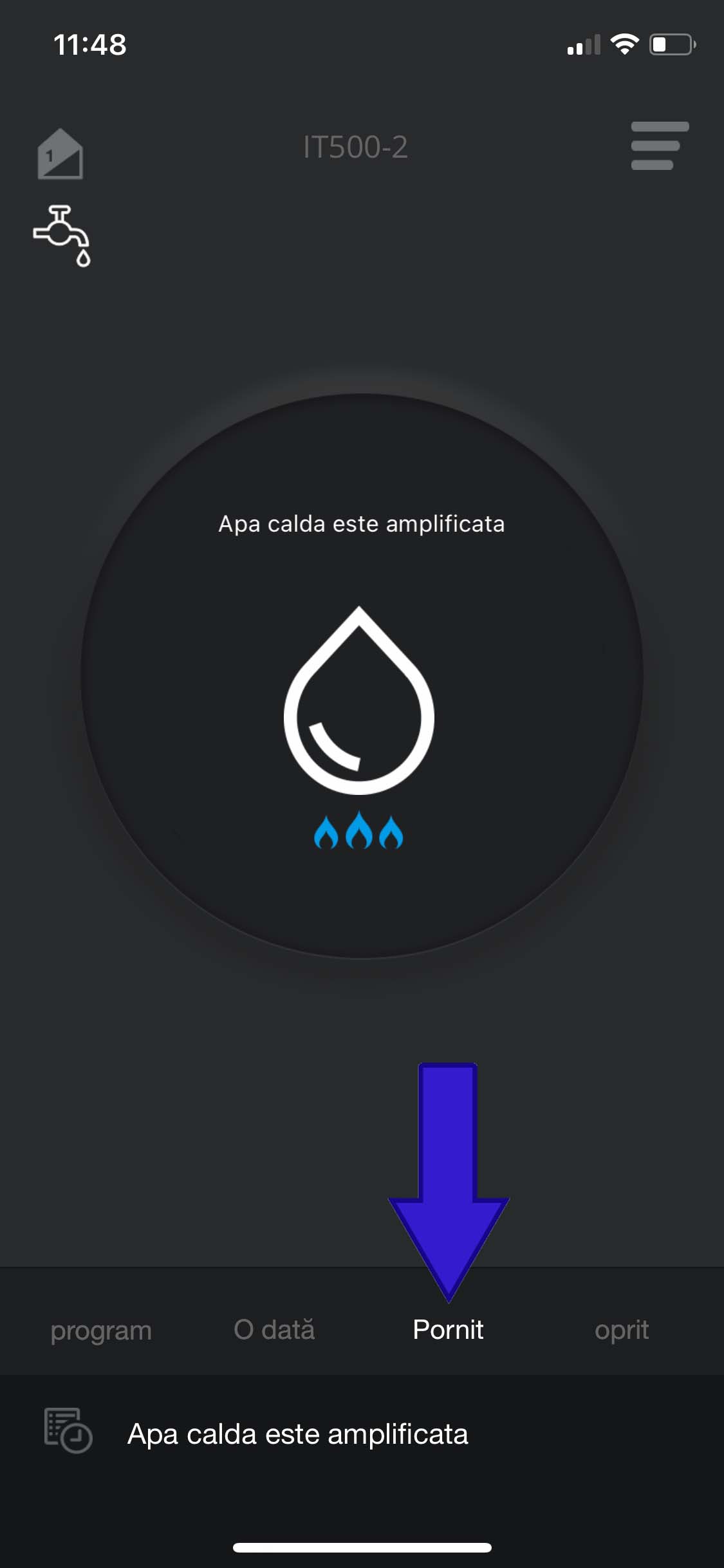The image size is (724, 1568).
Task: Select the O dată mode
Action: click(x=275, y=1329)
